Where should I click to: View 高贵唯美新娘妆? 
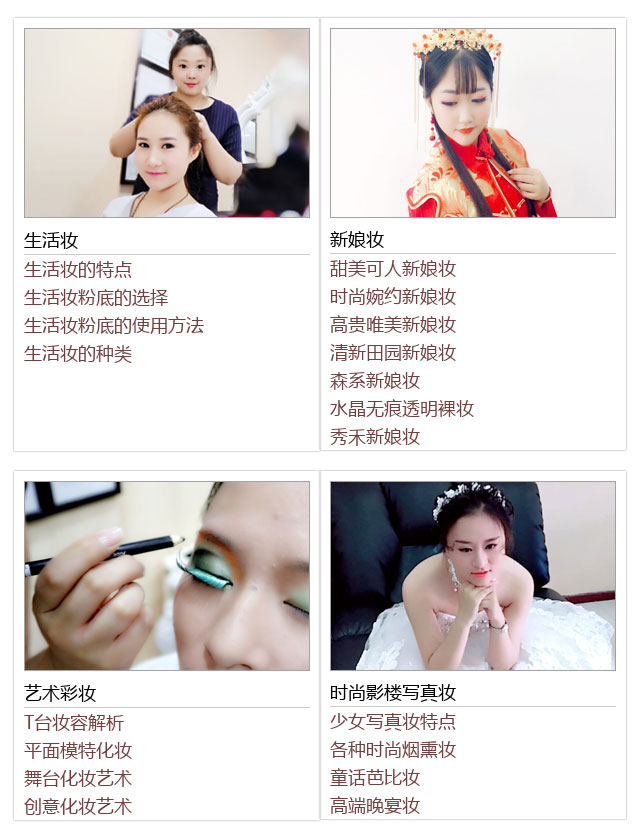[393, 325]
